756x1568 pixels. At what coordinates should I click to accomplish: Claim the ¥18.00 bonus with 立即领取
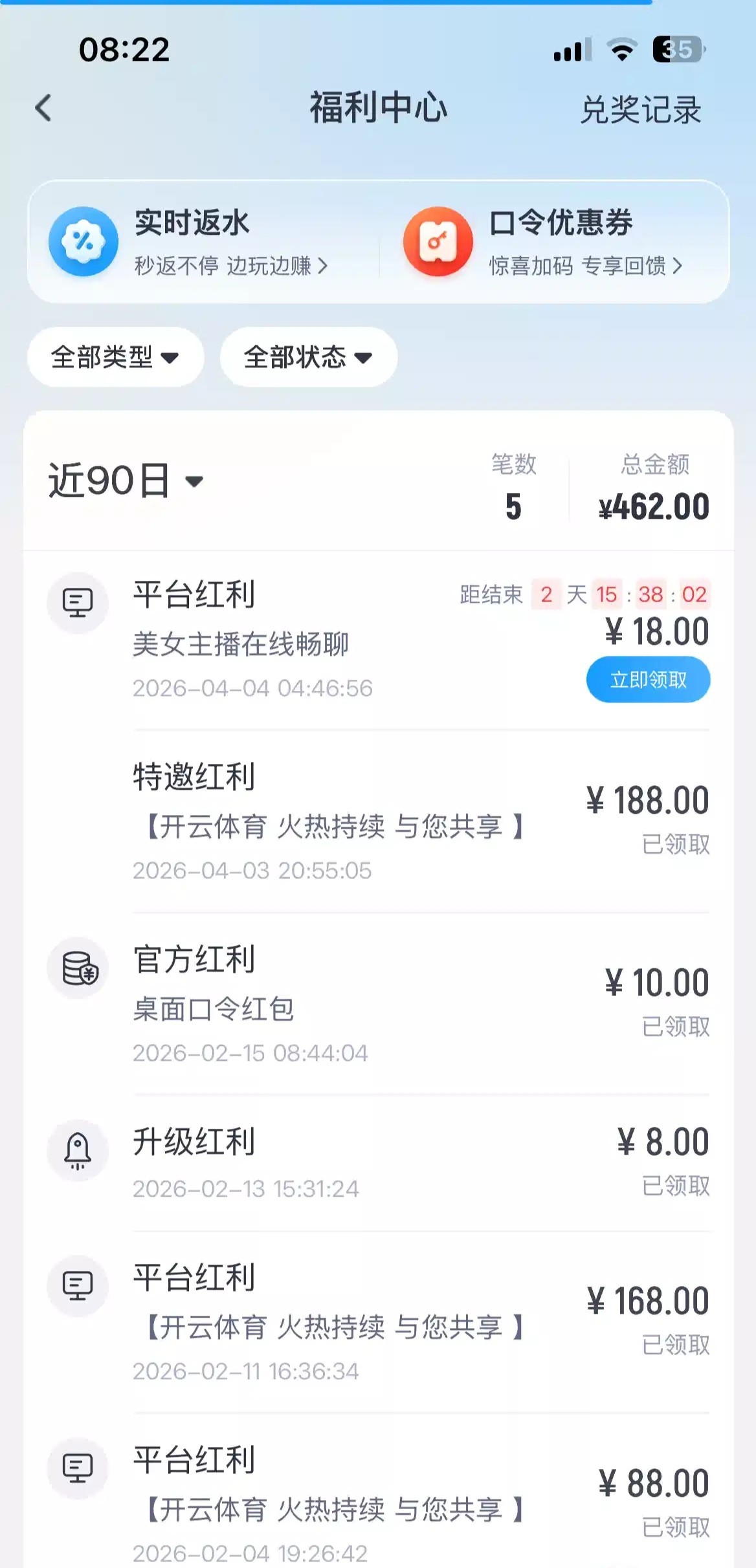coord(648,679)
